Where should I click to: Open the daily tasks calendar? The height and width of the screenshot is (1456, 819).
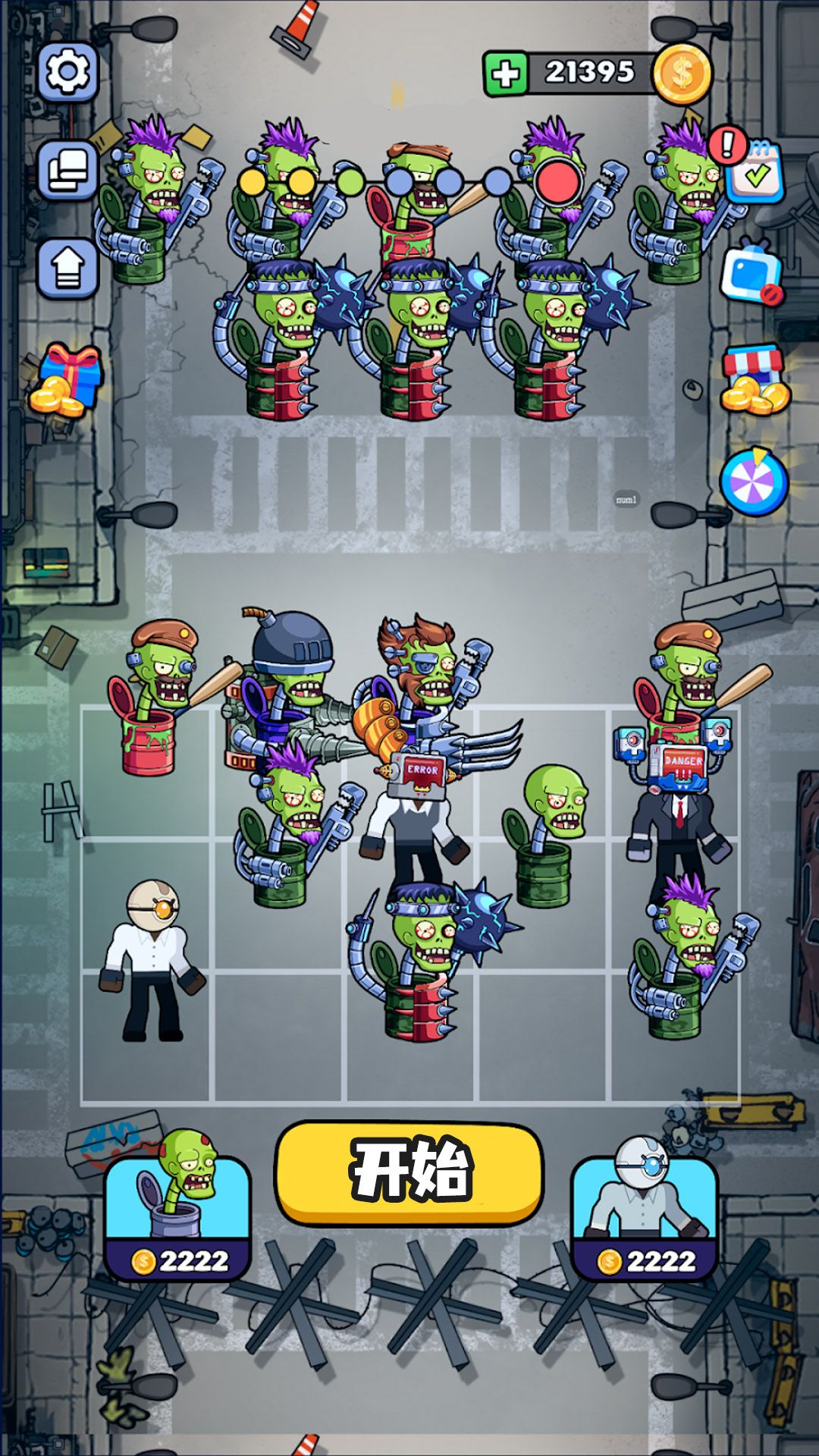(755, 173)
